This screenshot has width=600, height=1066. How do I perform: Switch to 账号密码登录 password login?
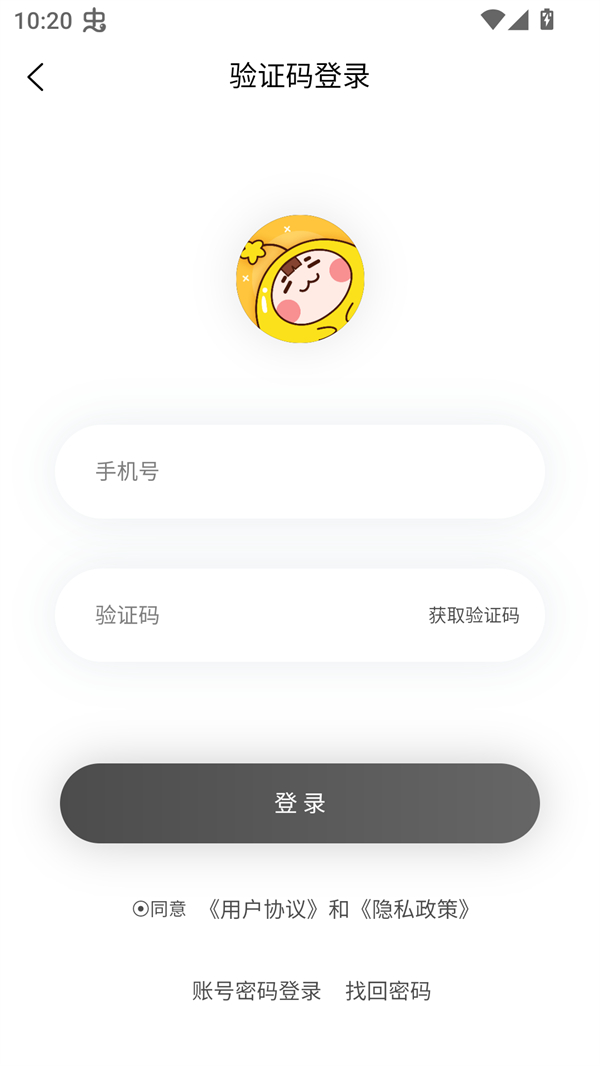256,990
